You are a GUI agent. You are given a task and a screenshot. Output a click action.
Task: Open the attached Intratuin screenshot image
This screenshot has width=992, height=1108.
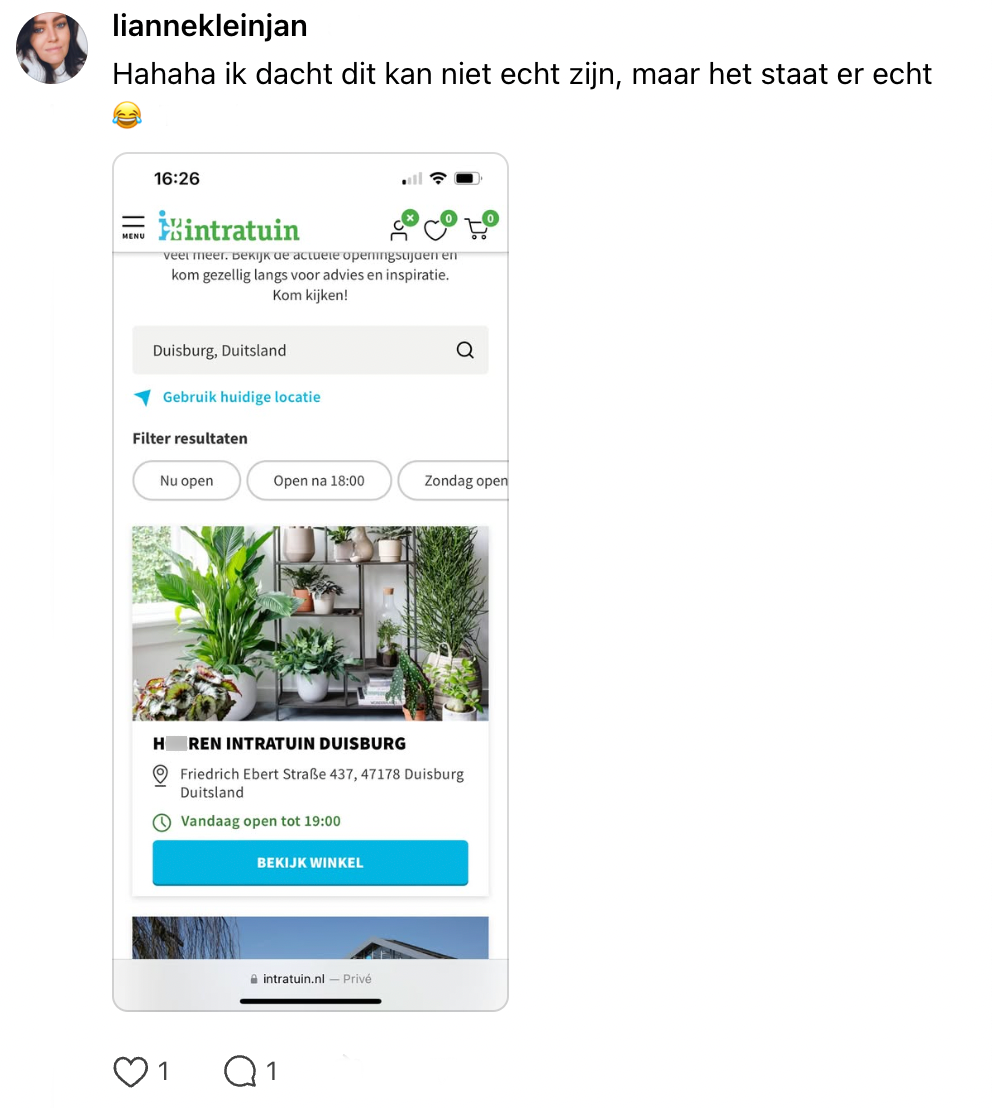click(310, 580)
